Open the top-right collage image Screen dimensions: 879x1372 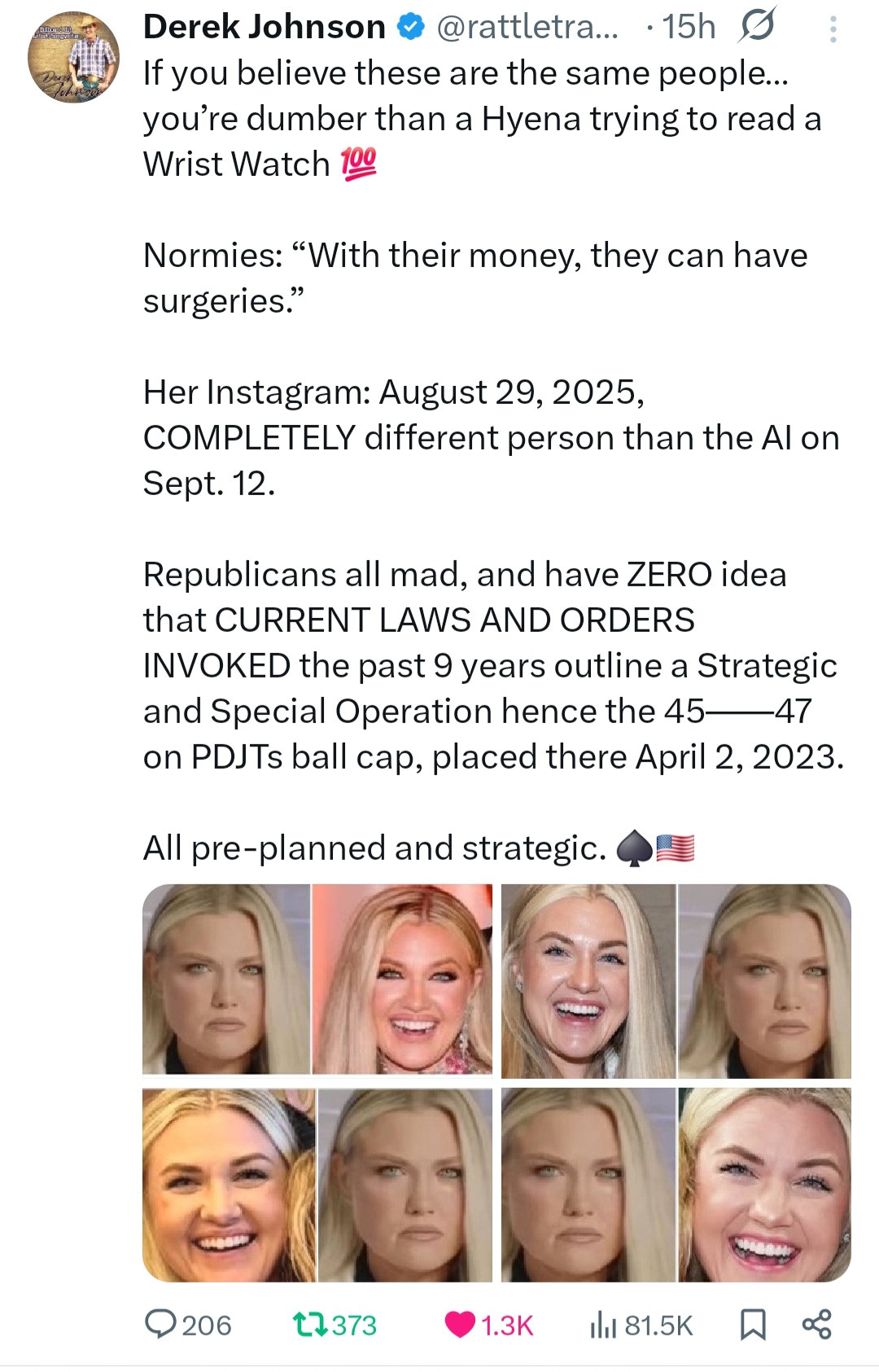pos(676,980)
